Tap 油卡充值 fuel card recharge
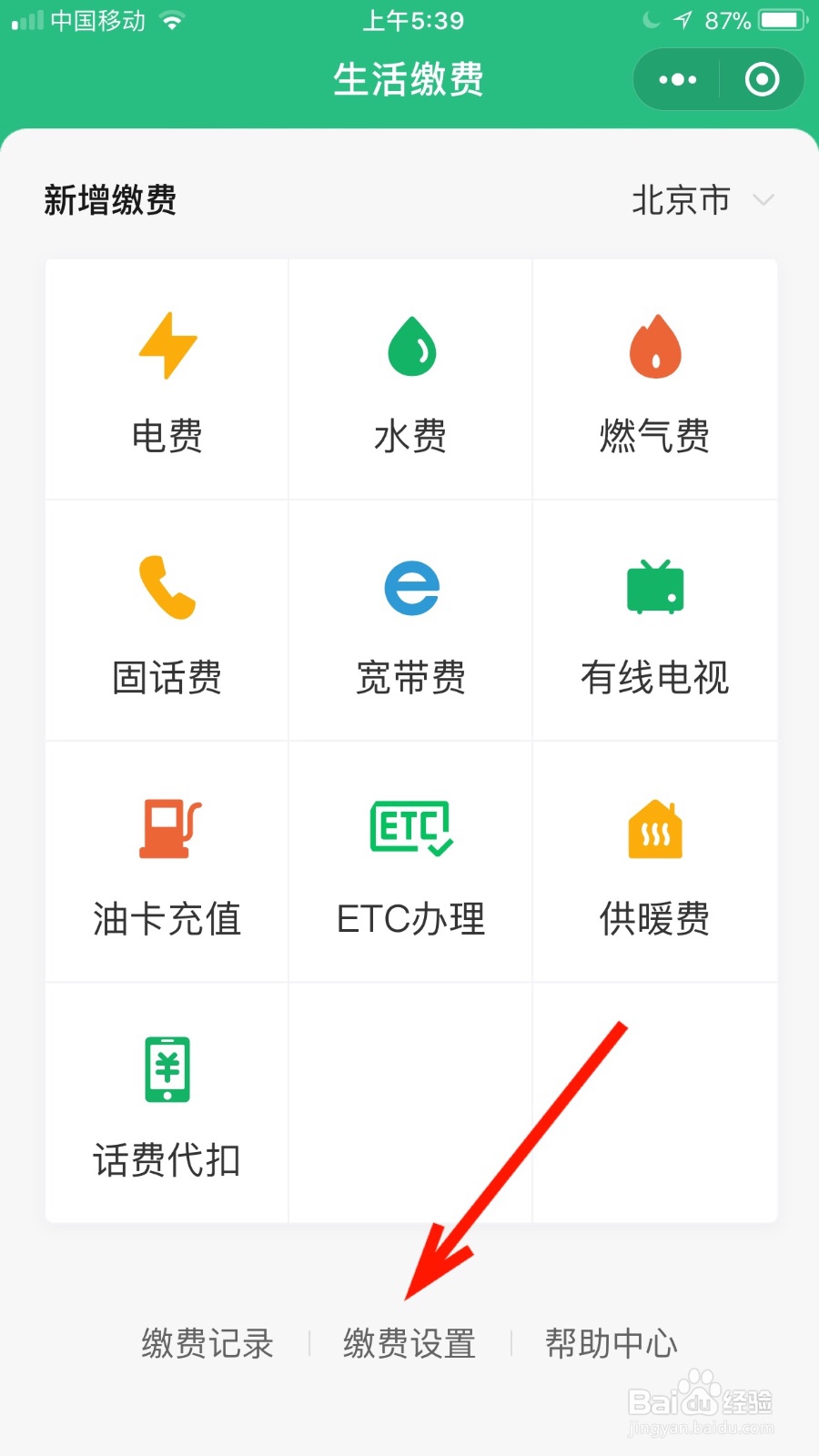 [167, 862]
